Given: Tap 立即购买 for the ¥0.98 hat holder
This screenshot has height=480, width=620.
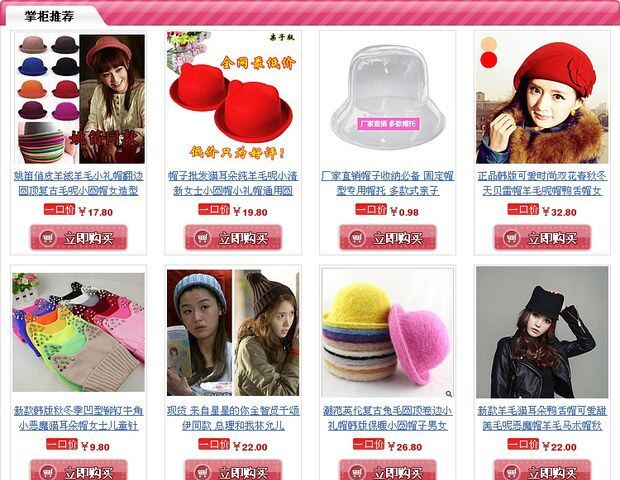Looking at the screenshot, I should point(387,238).
